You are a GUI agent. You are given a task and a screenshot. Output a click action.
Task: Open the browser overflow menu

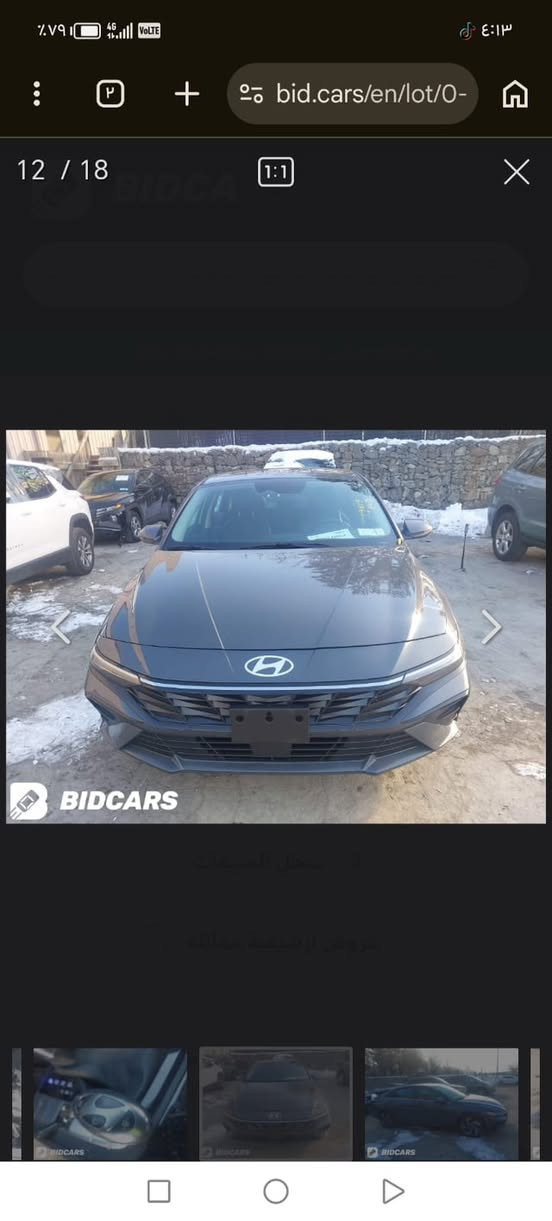point(37,94)
